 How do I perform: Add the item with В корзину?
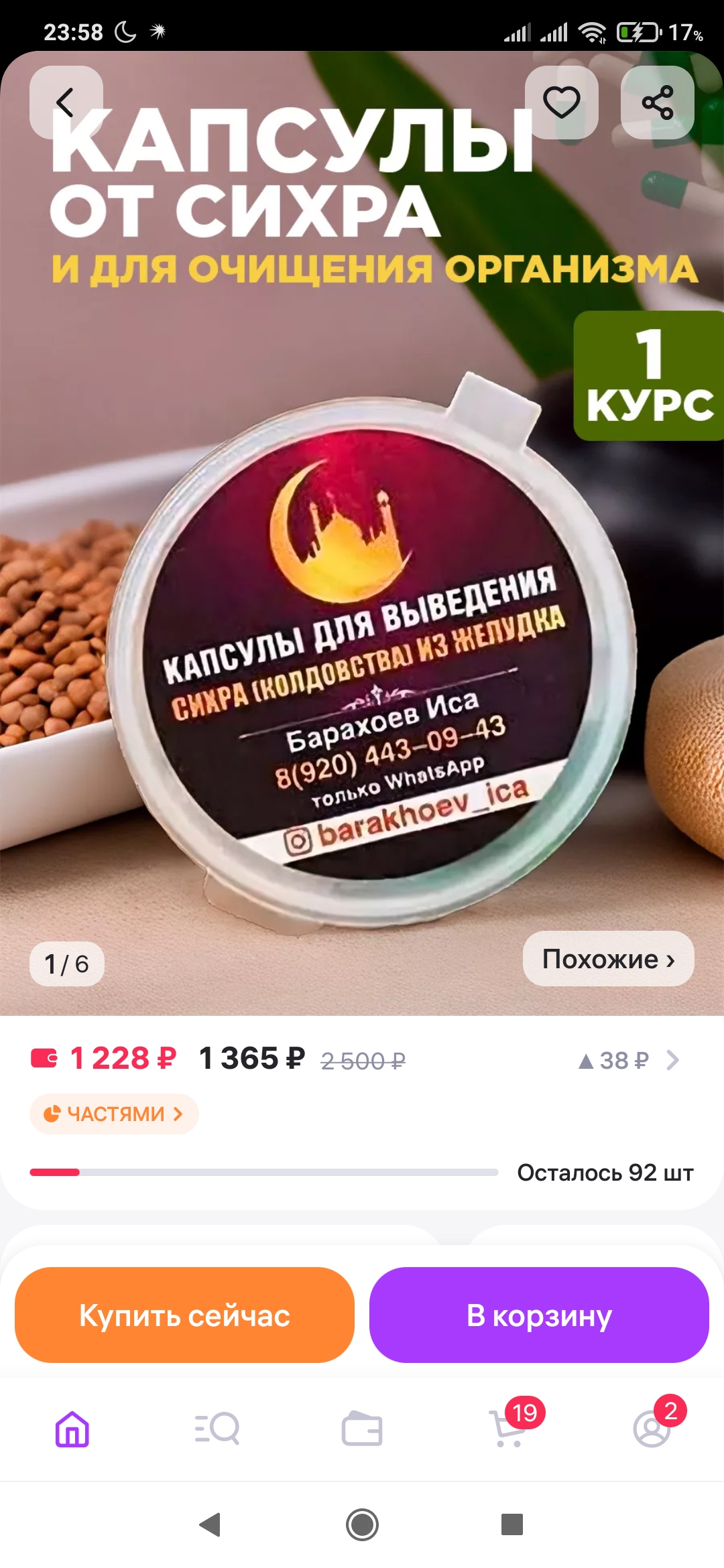(539, 1315)
